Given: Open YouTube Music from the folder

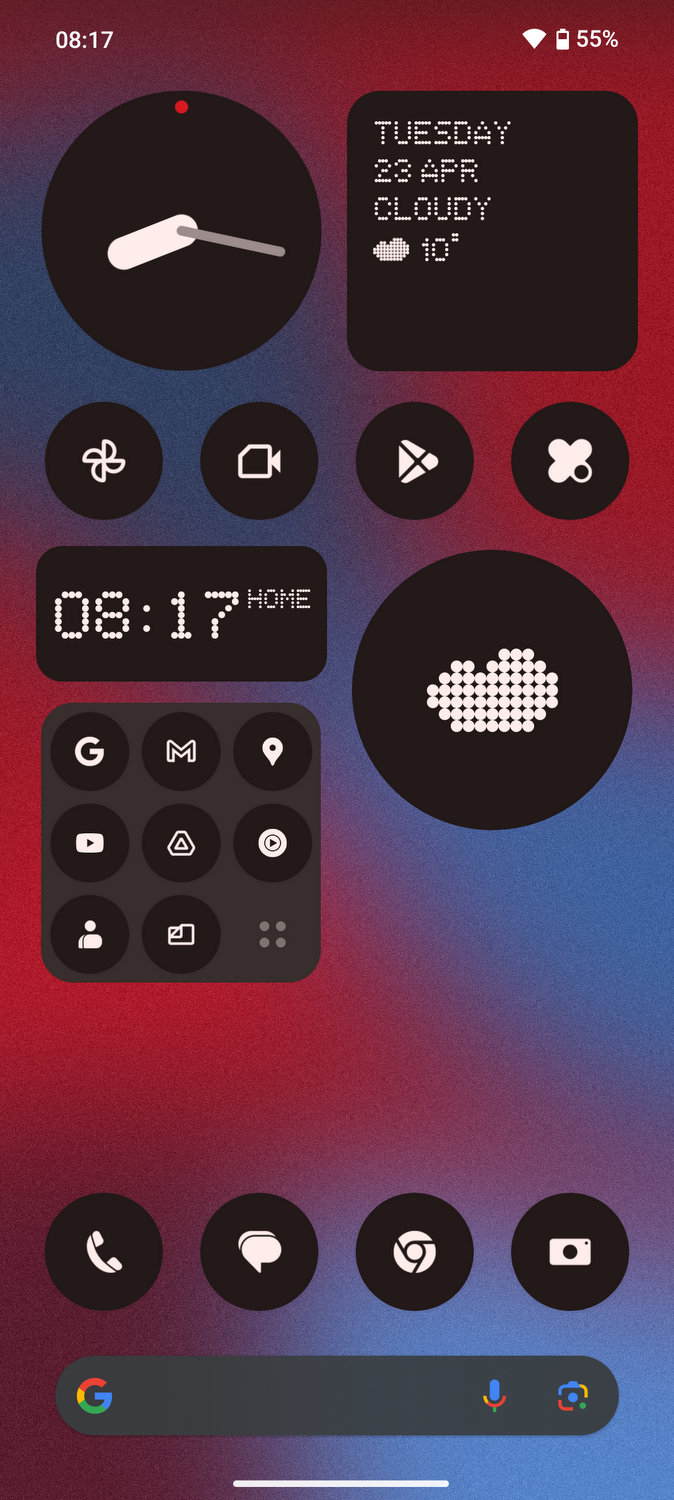Looking at the screenshot, I should point(272,843).
